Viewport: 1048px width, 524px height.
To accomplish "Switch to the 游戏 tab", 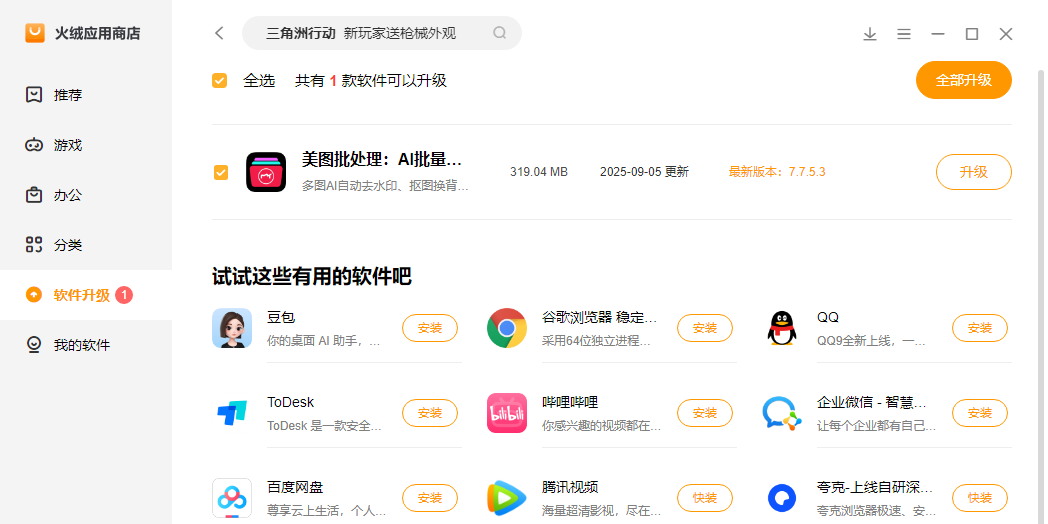I will (x=68, y=145).
